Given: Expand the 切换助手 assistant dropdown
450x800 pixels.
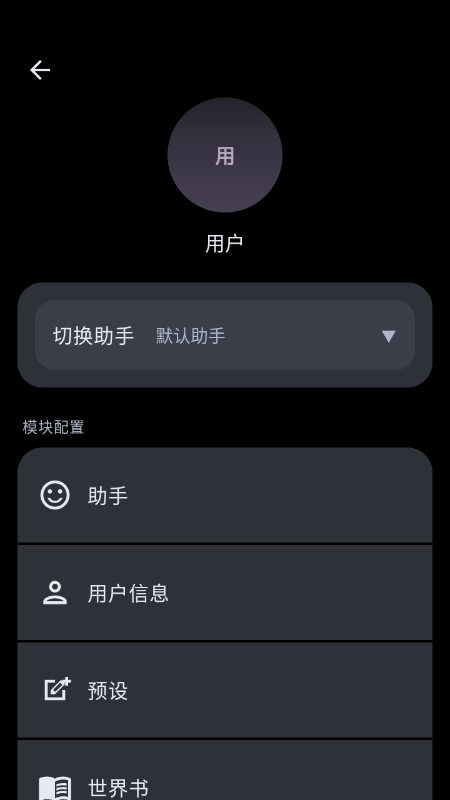Looking at the screenshot, I should coord(225,335).
